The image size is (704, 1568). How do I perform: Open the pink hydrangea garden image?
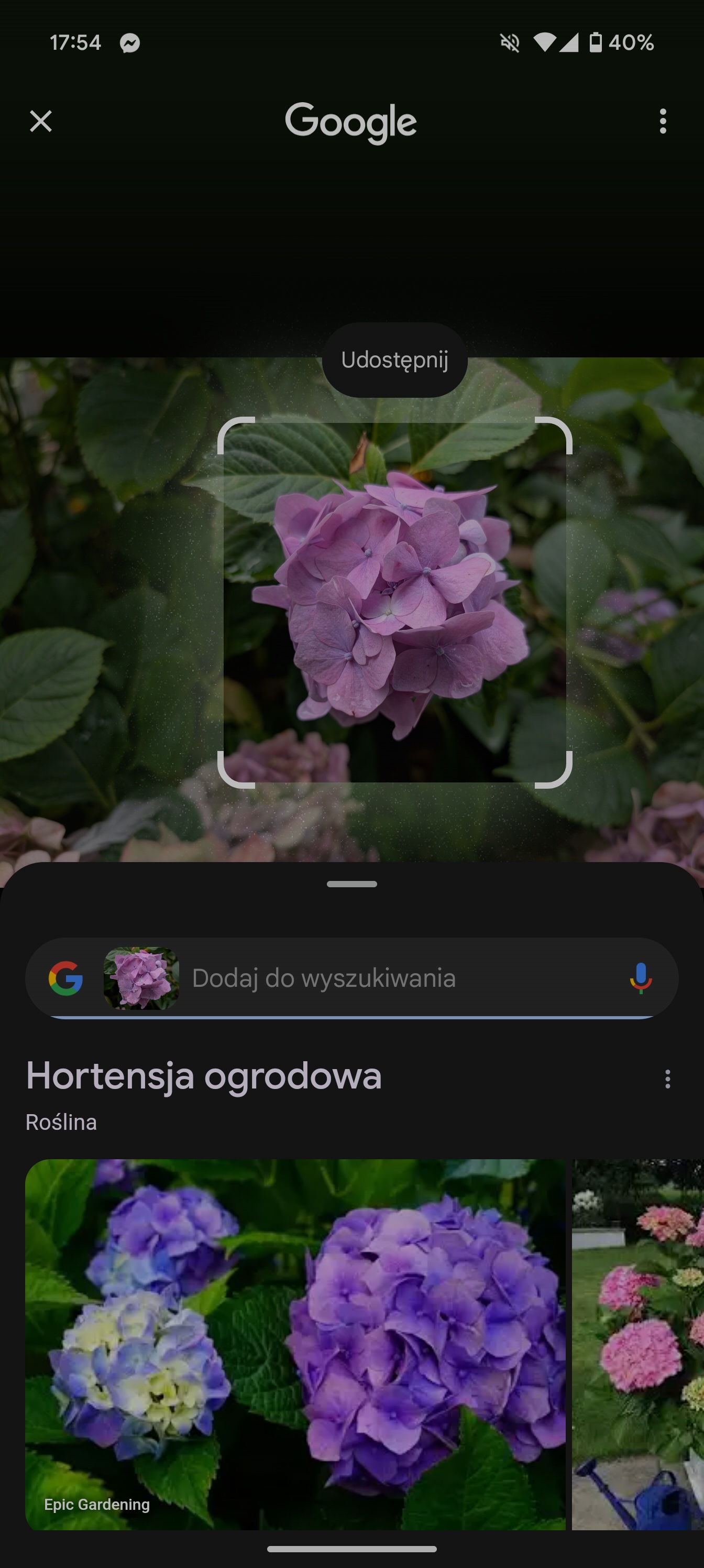click(637, 1345)
